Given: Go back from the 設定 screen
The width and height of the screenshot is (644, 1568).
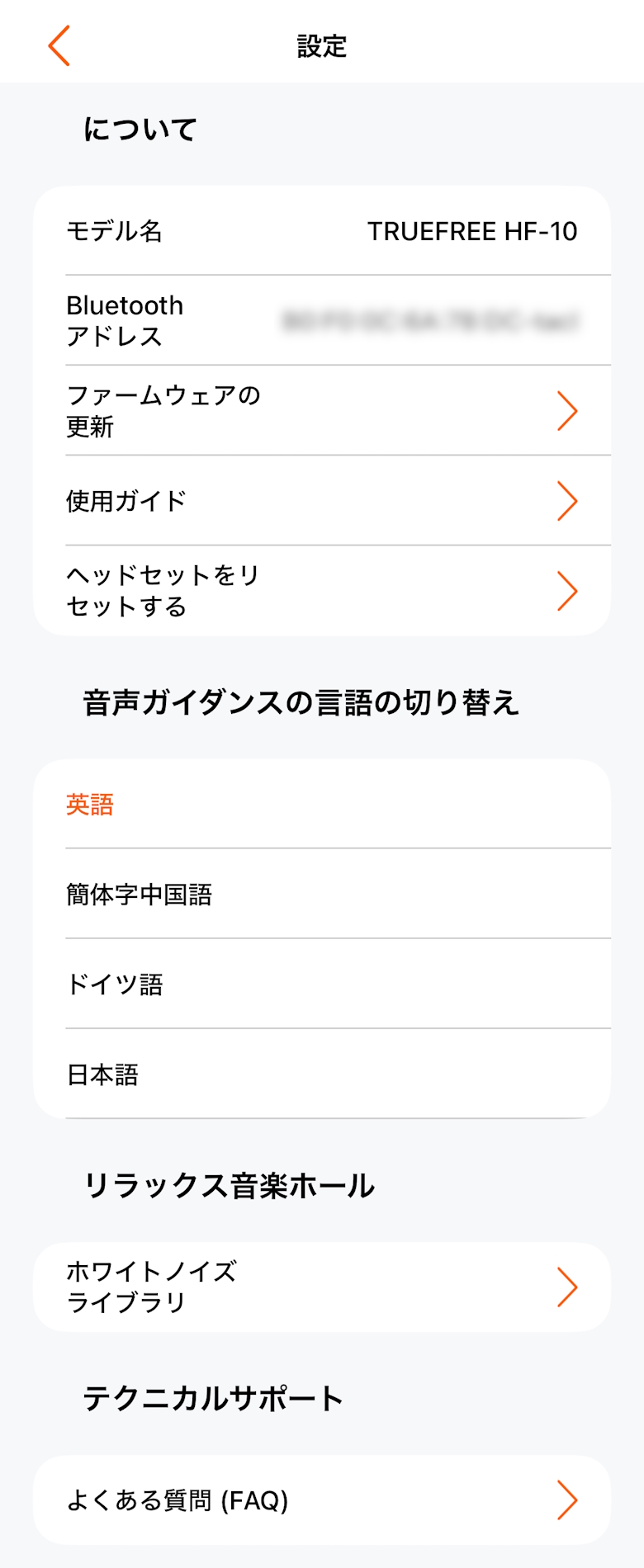Looking at the screenshot, I should coord(59,45).
